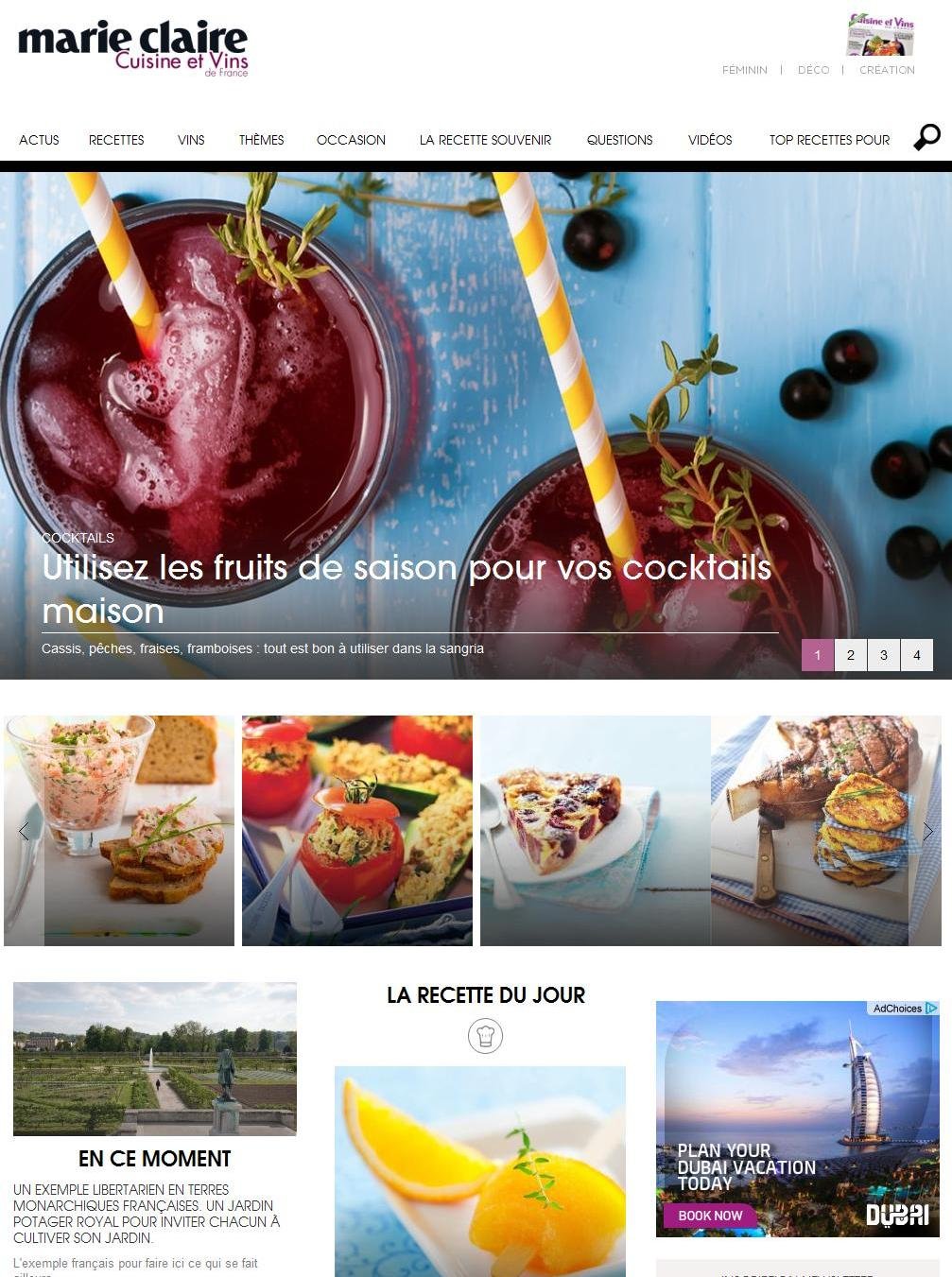
Task: Click the left carousel arrow
Action: 23,831
